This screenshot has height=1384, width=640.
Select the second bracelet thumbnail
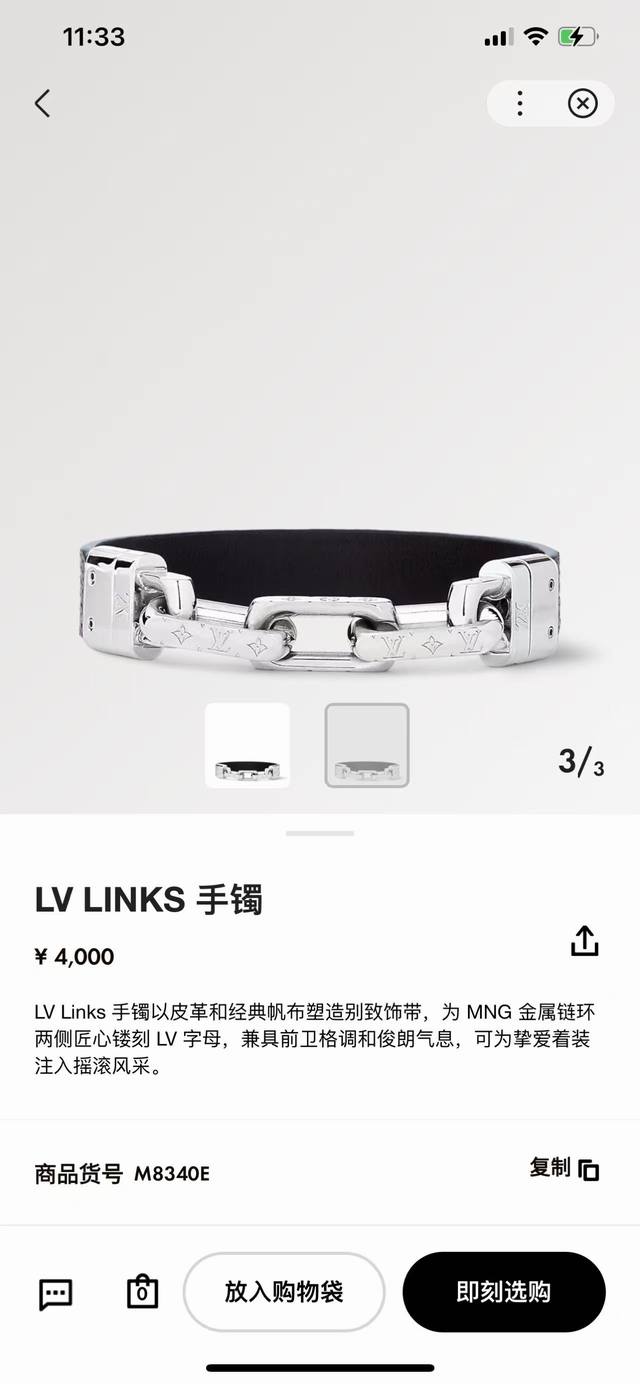click(367, 745)
